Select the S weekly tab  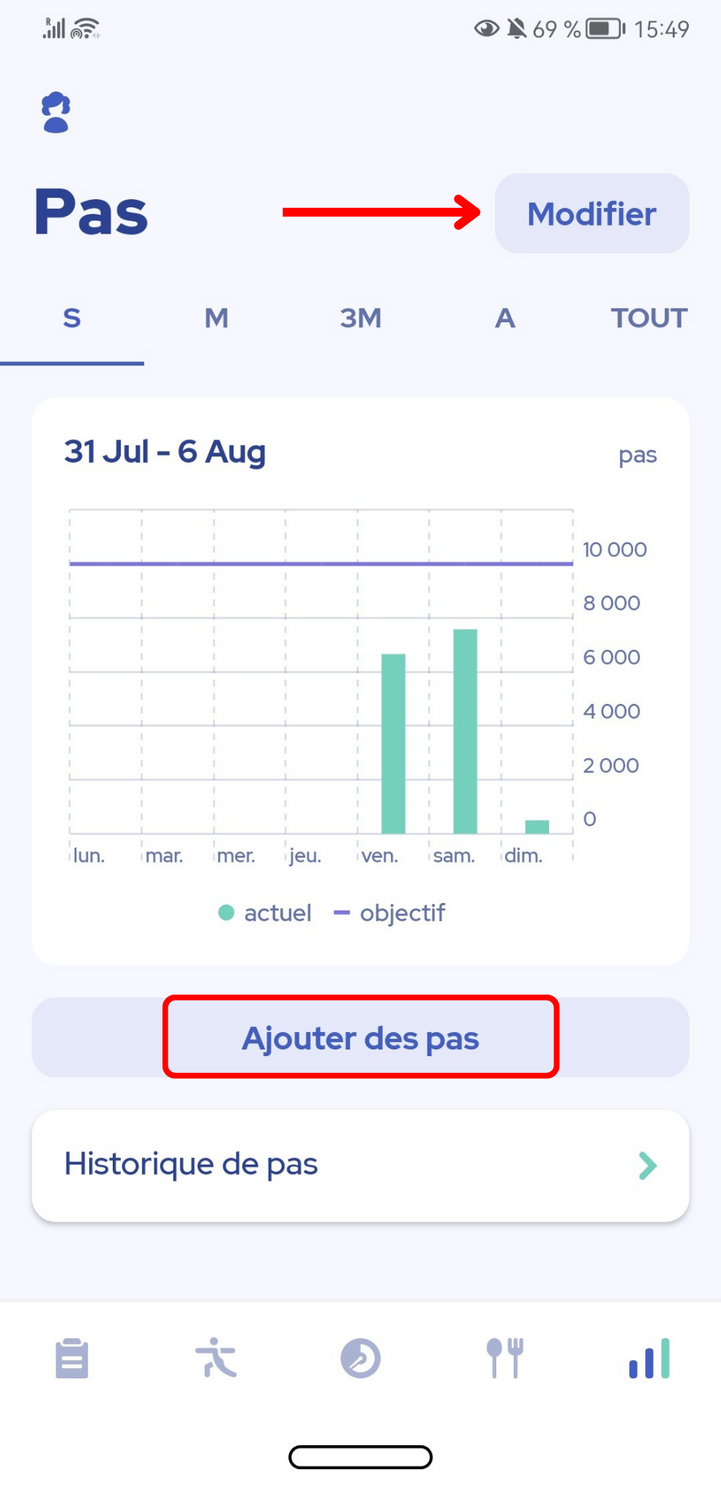[x=72, y=318]
